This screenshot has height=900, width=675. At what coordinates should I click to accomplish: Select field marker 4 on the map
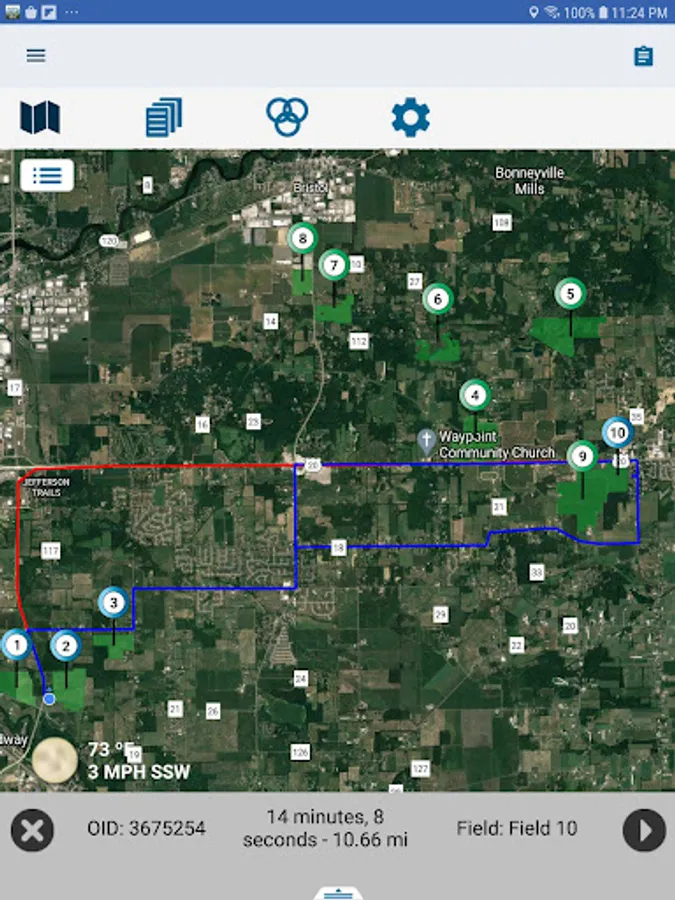click(x=475, y=395)
